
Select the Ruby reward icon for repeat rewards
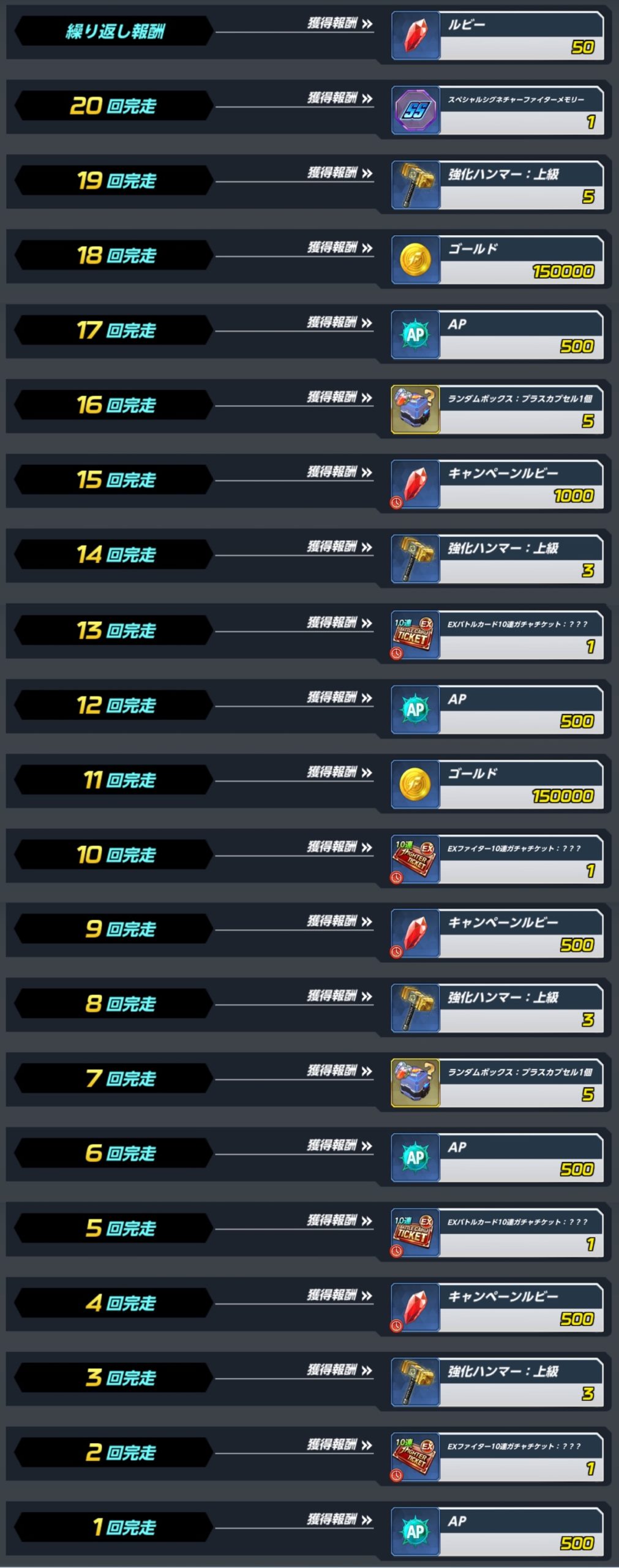click(415, 36)
